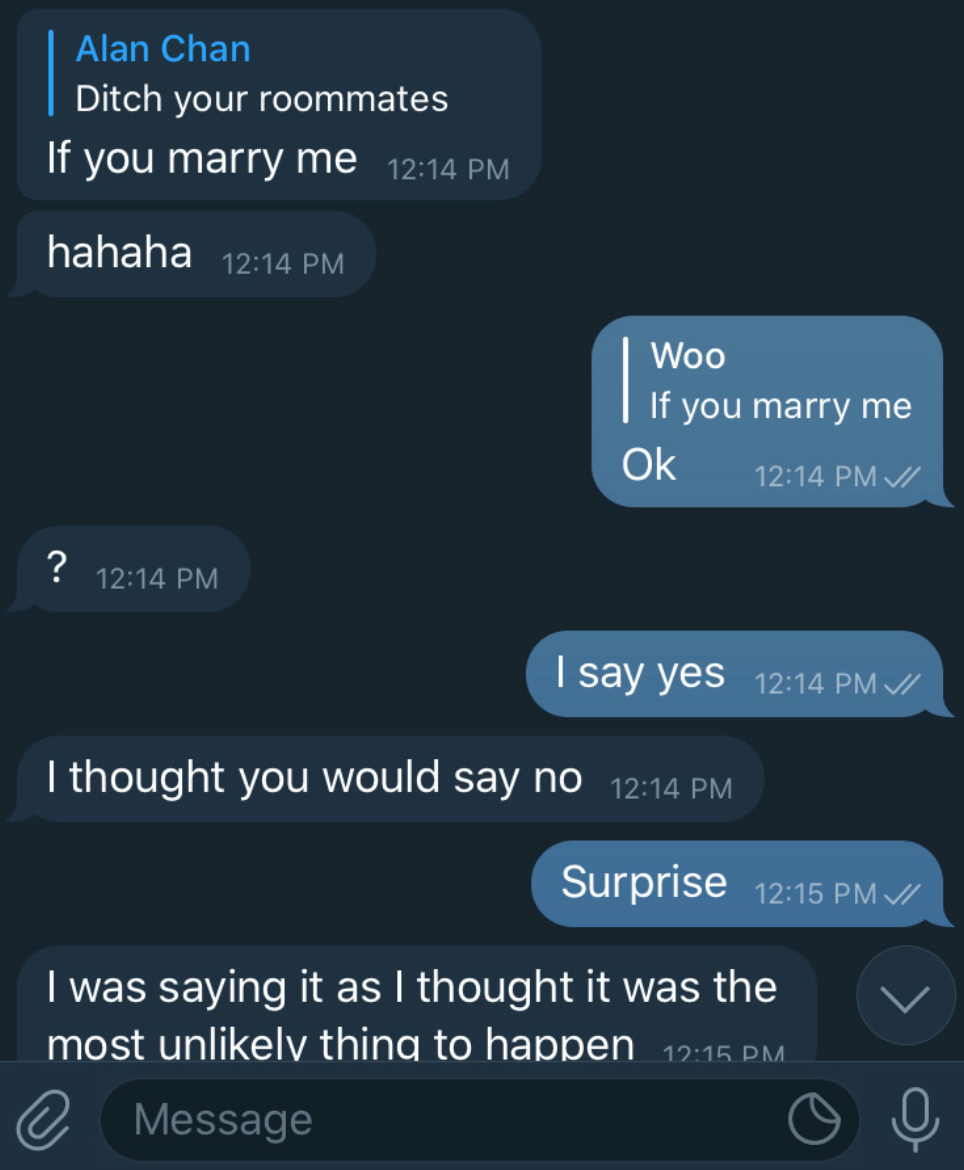
Task: Jump to latest message with down arrow
Action: [906, 997]
